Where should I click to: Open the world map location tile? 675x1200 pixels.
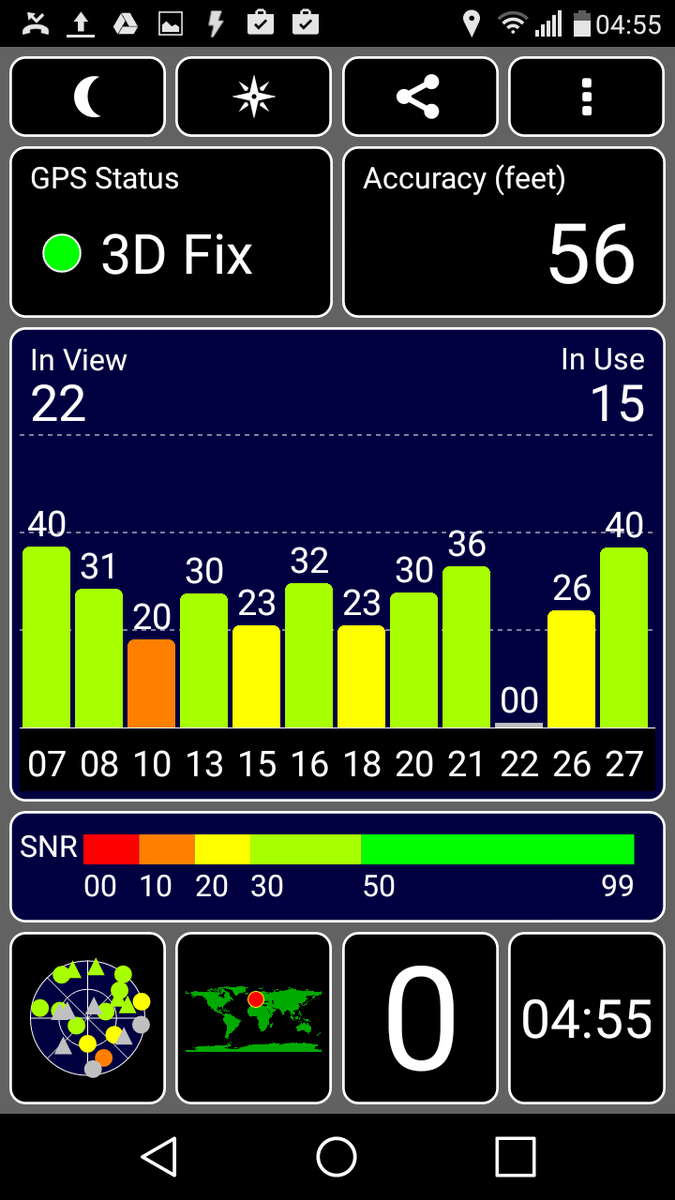coord(253,1017)
